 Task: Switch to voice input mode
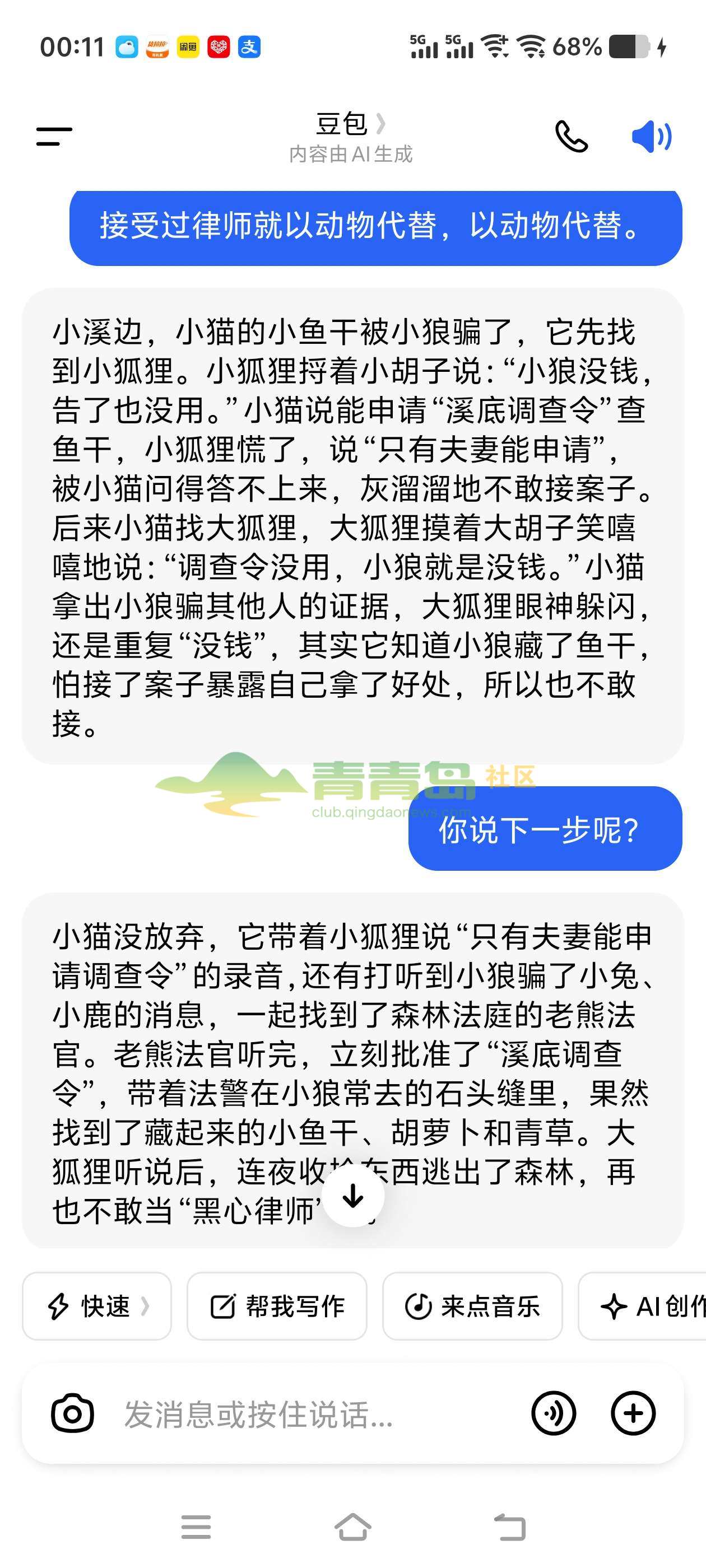pos(553,1413)
